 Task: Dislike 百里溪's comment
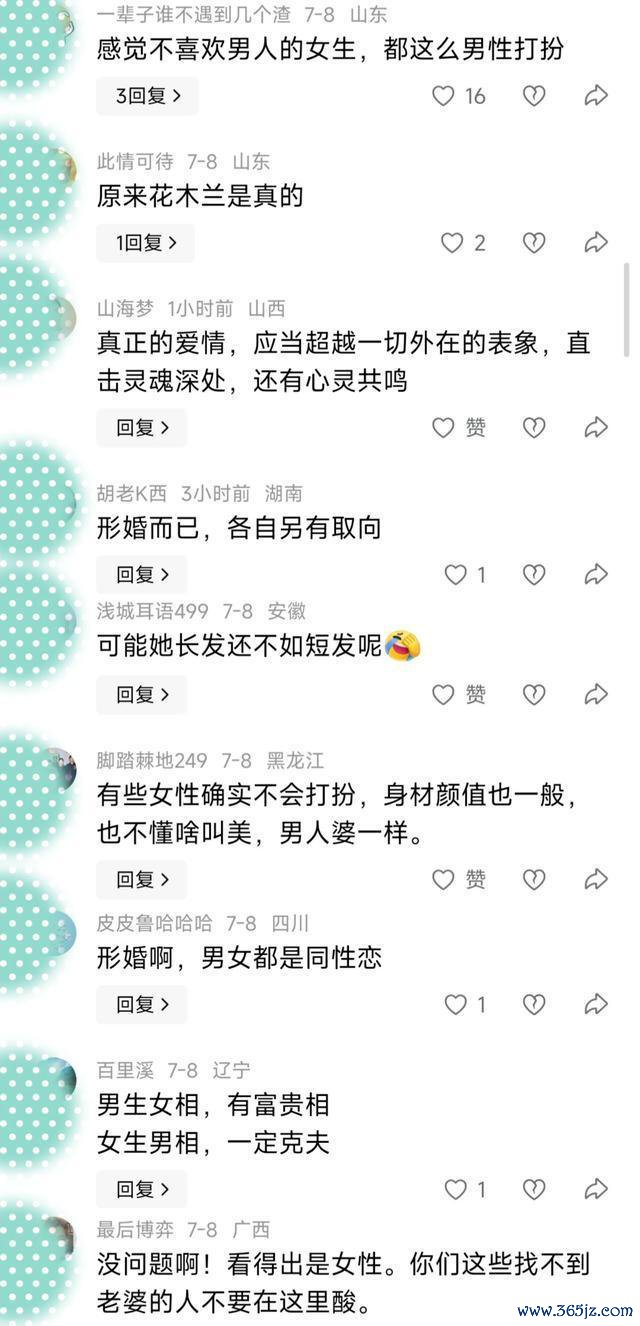tap(534, 1190)
